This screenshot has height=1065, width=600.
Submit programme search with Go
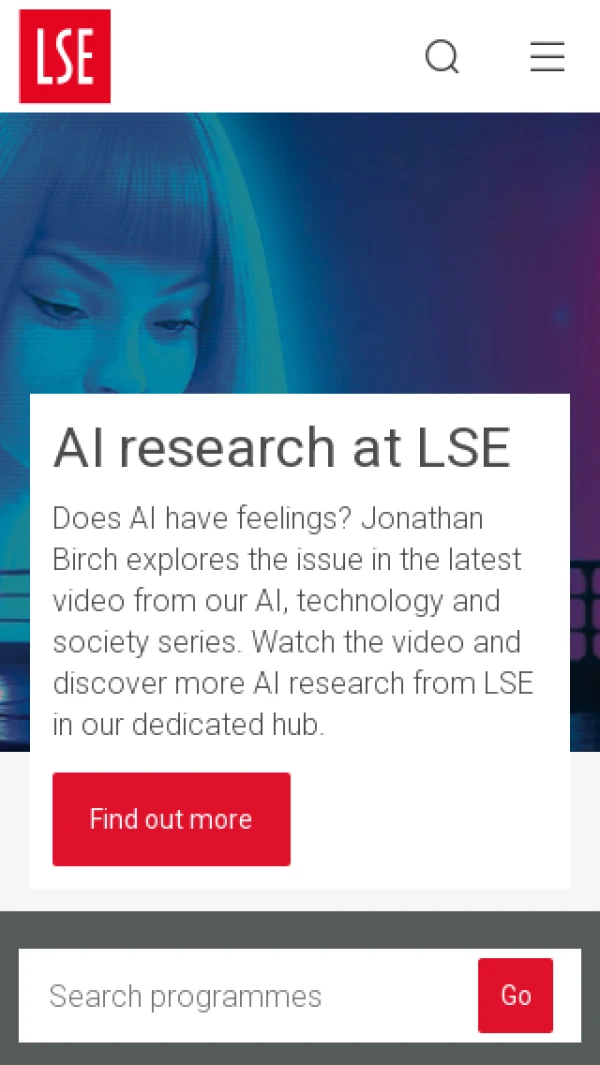click(515, 995)
